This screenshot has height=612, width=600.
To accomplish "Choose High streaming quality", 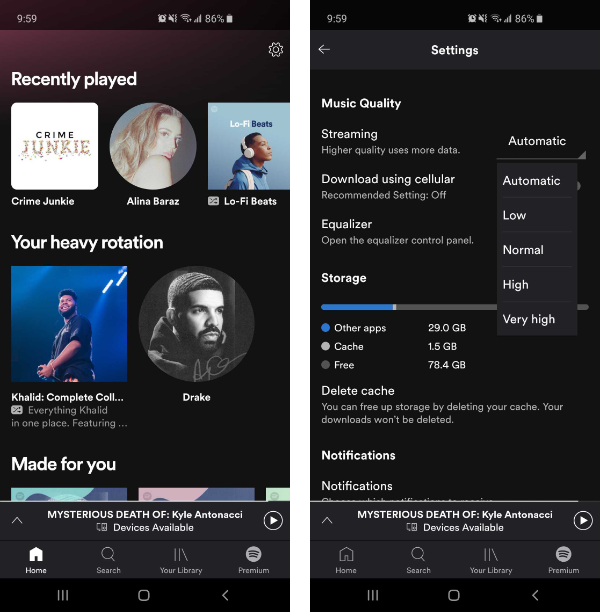I will coord(516,284).
